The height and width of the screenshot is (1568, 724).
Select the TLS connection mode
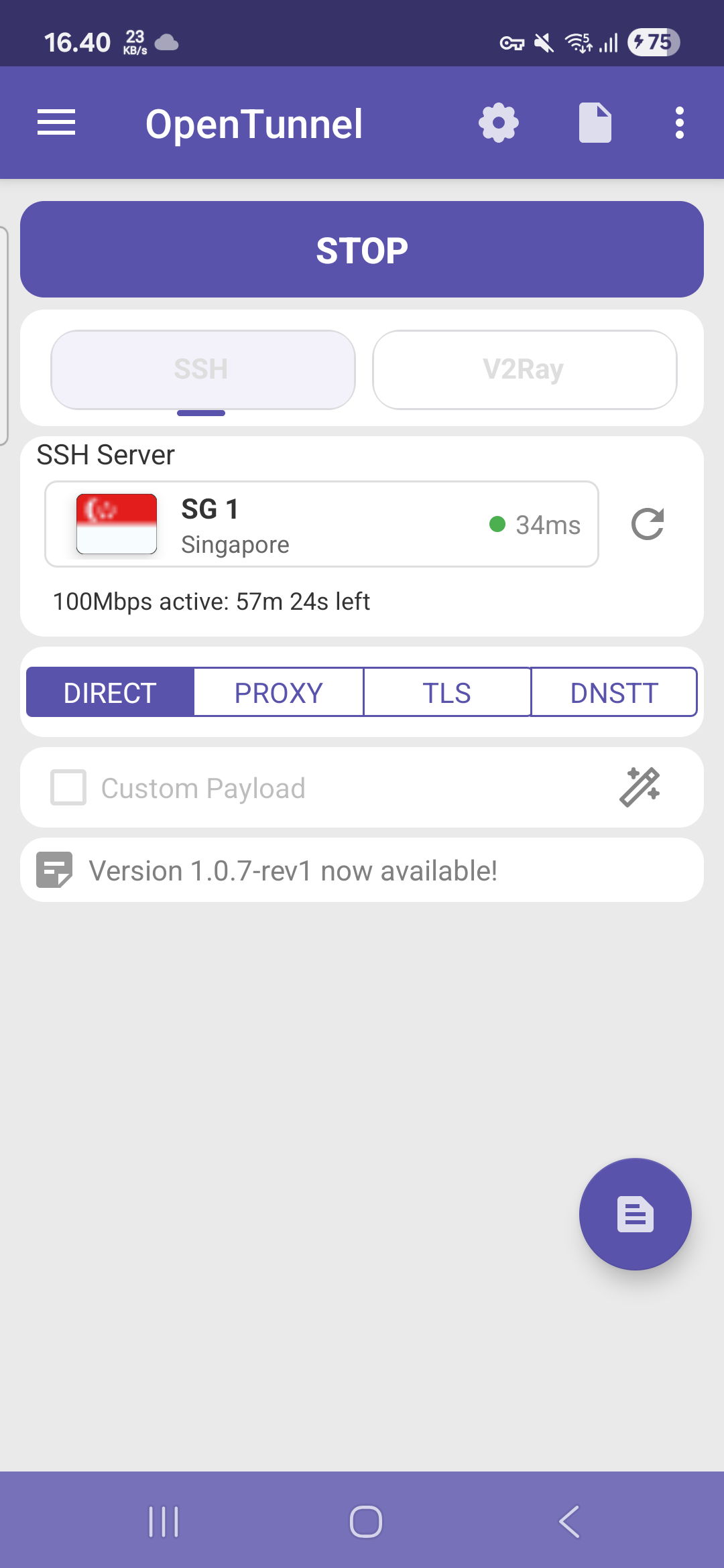(447, 693)
